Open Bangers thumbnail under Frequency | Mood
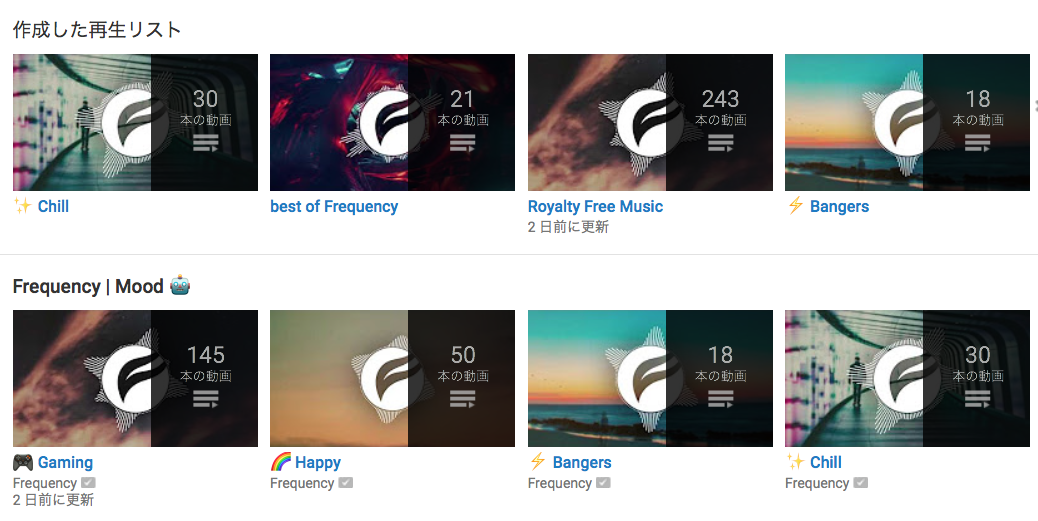1038x521 pixels. coord(650,378)
